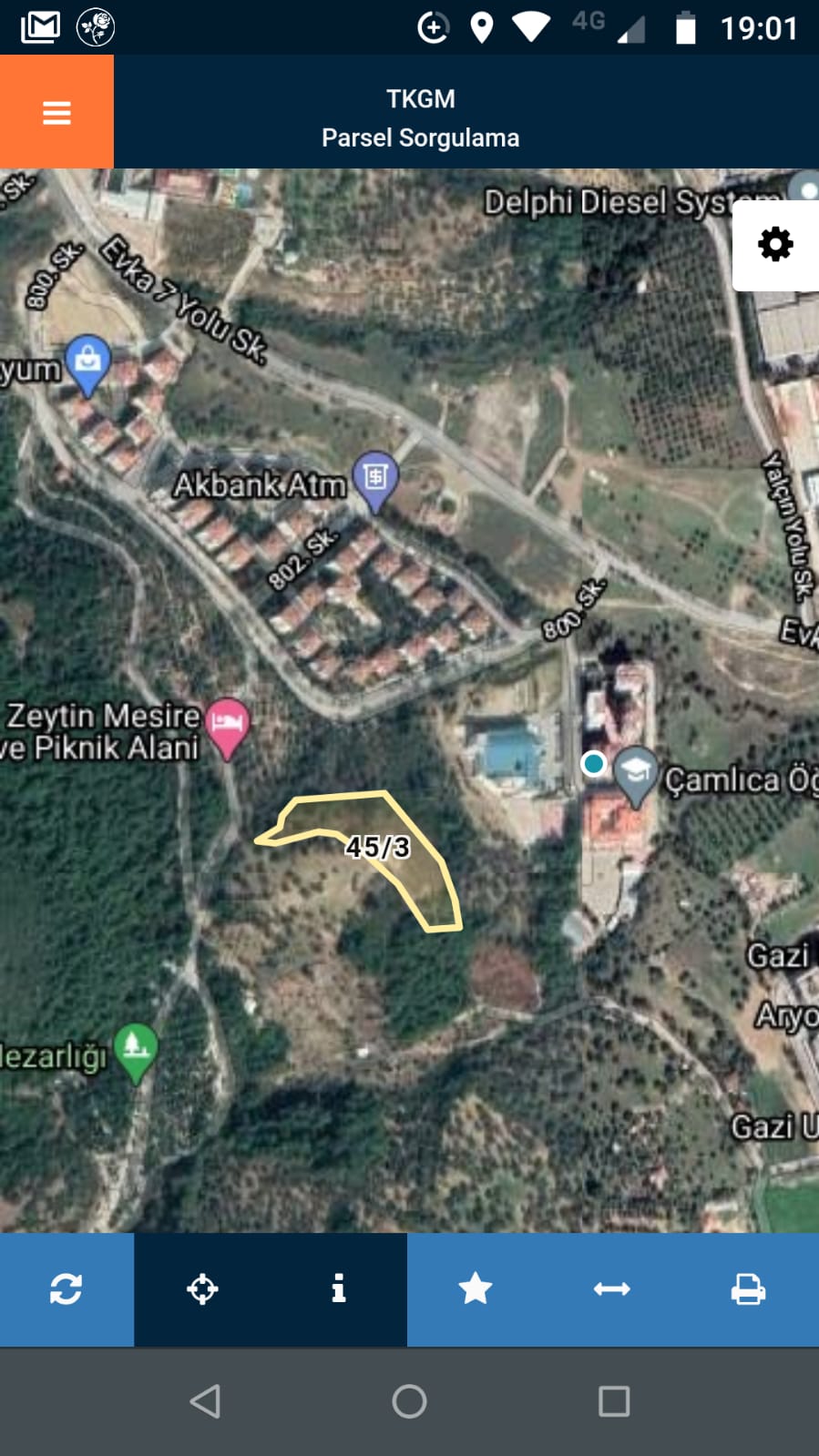Tap Zeytin Mesire ve Piknik Alani pin
This screenshot has height=1456, width=819.
point(227,726)
